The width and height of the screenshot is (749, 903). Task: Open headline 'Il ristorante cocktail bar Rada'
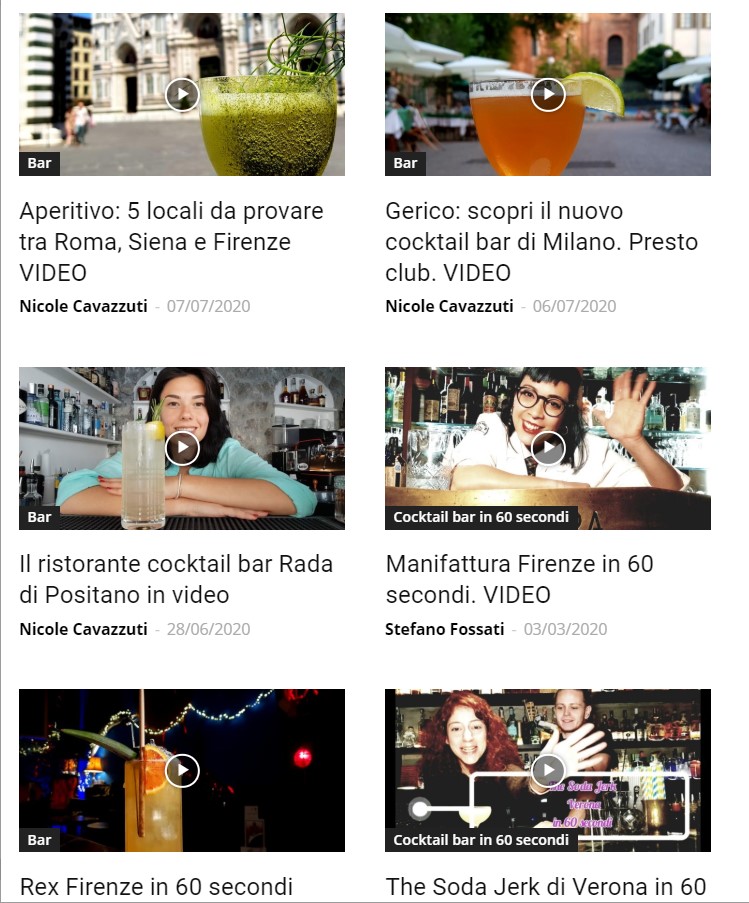click(176, 579)
